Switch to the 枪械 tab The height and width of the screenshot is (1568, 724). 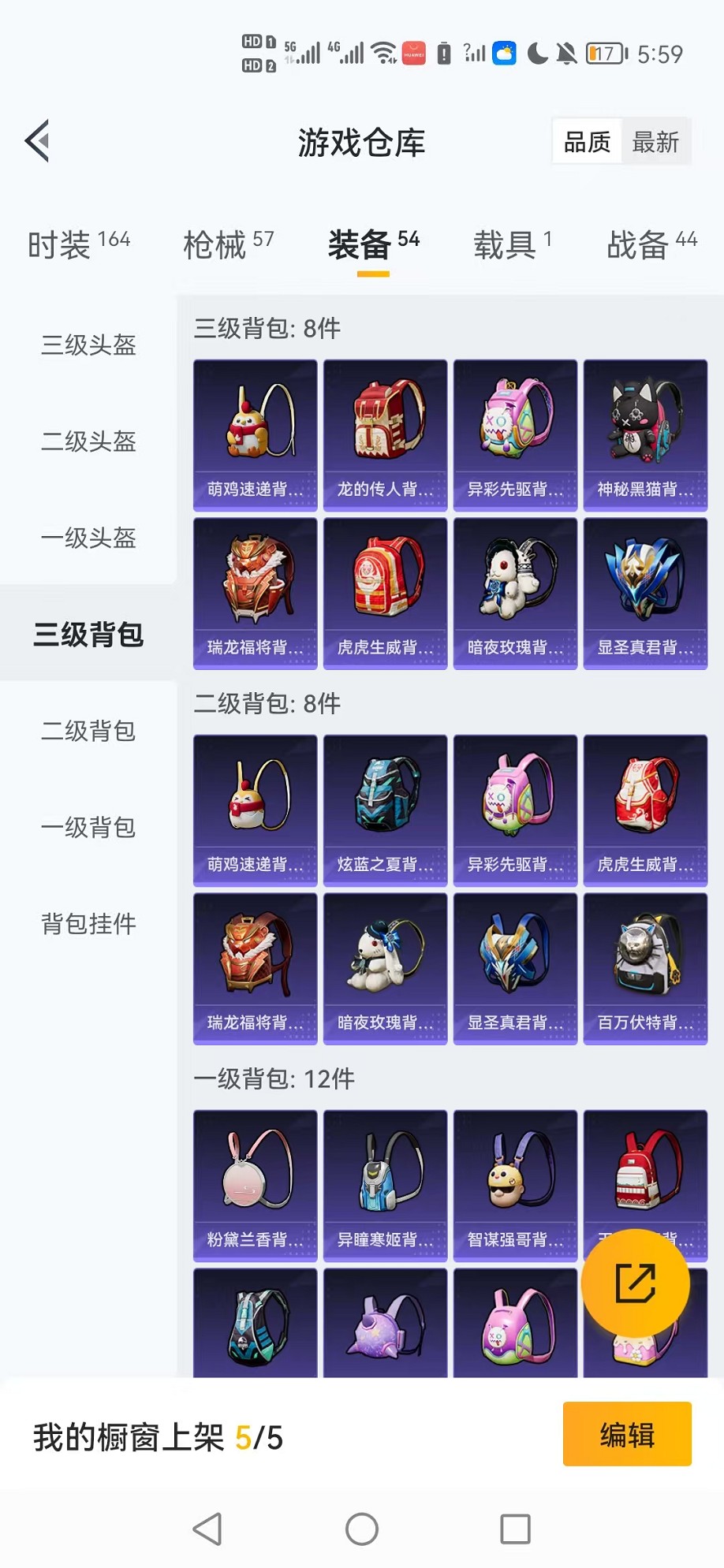[228, 244]
